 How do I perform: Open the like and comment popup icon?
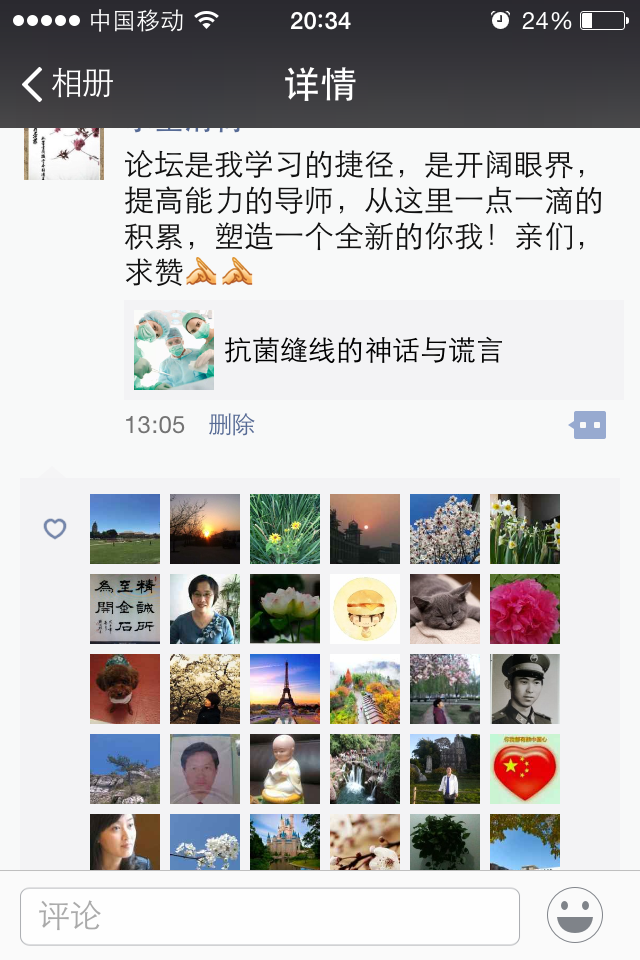pos(589,426)
